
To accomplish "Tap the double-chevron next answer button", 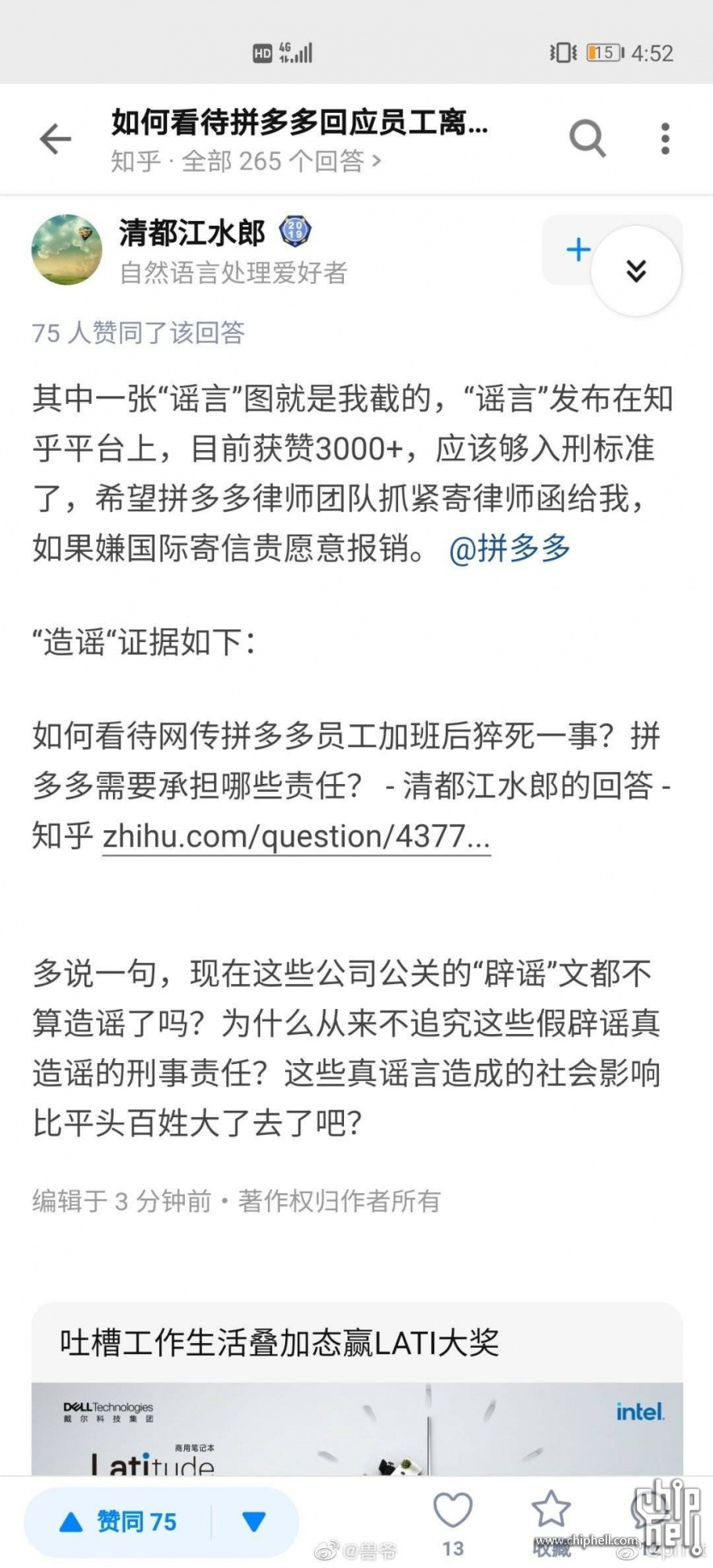I will [636, 270].
